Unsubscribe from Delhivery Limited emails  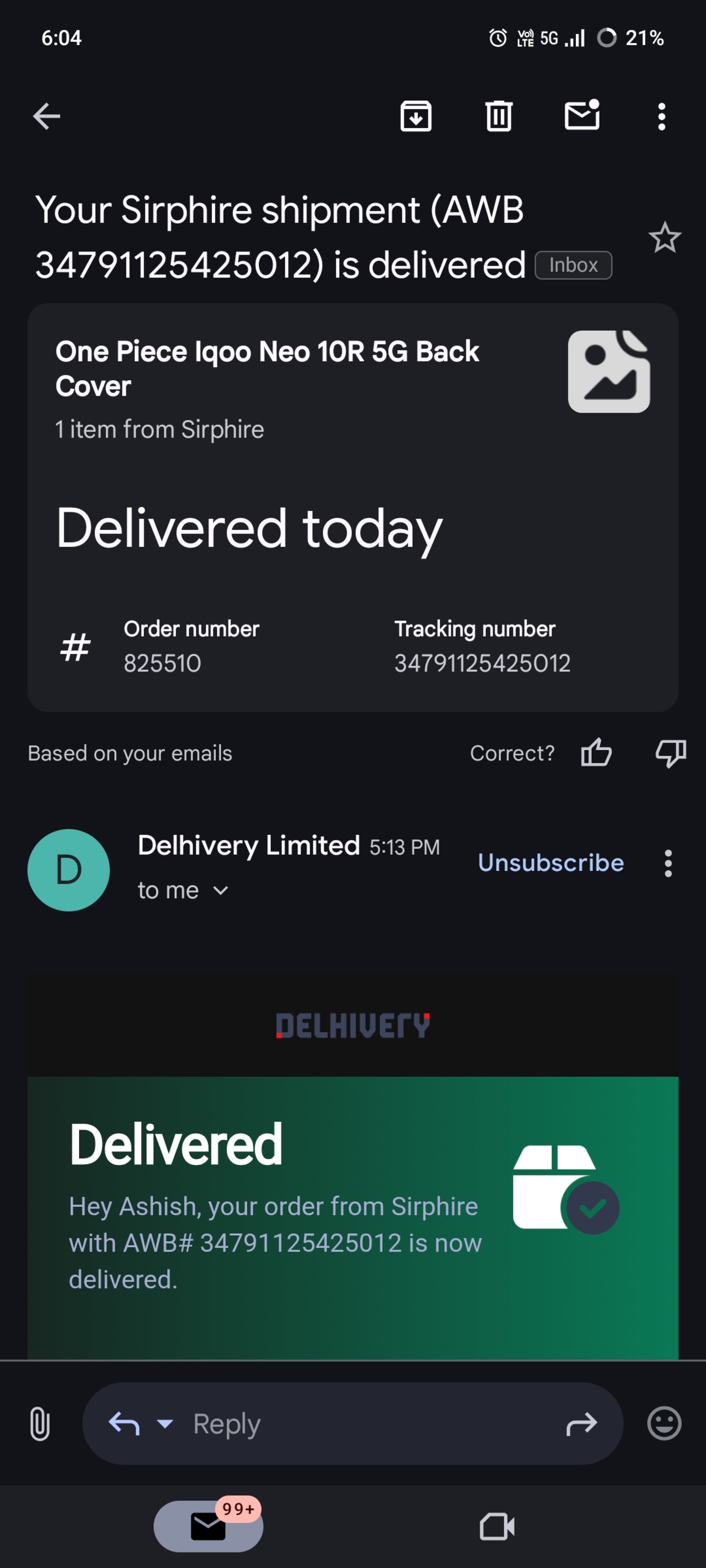pyautogui.click(x=551, y=862)
